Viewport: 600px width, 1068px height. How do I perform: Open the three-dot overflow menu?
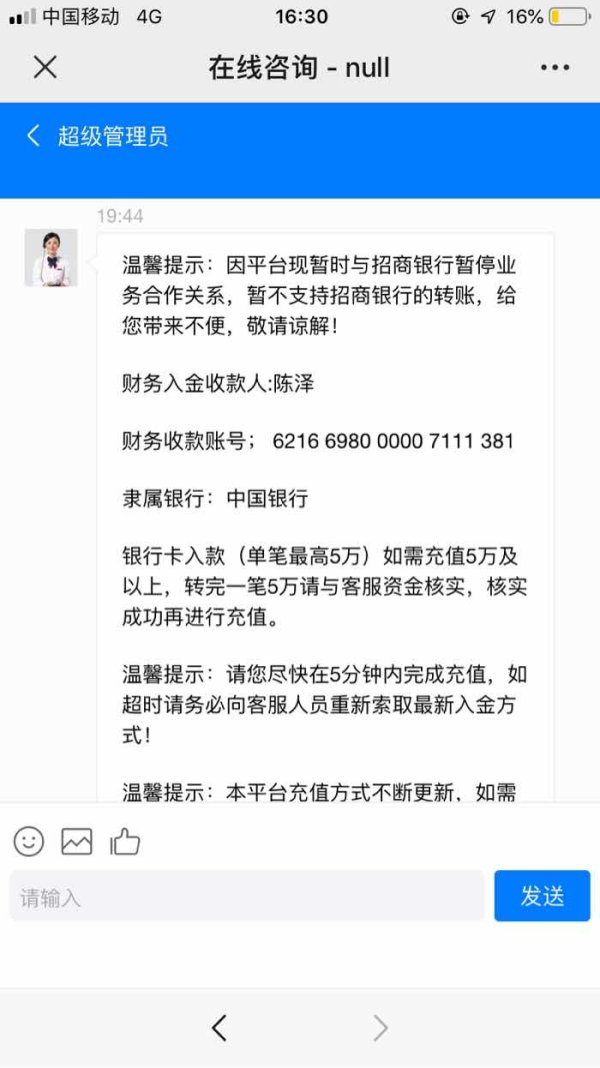point(554,67)
